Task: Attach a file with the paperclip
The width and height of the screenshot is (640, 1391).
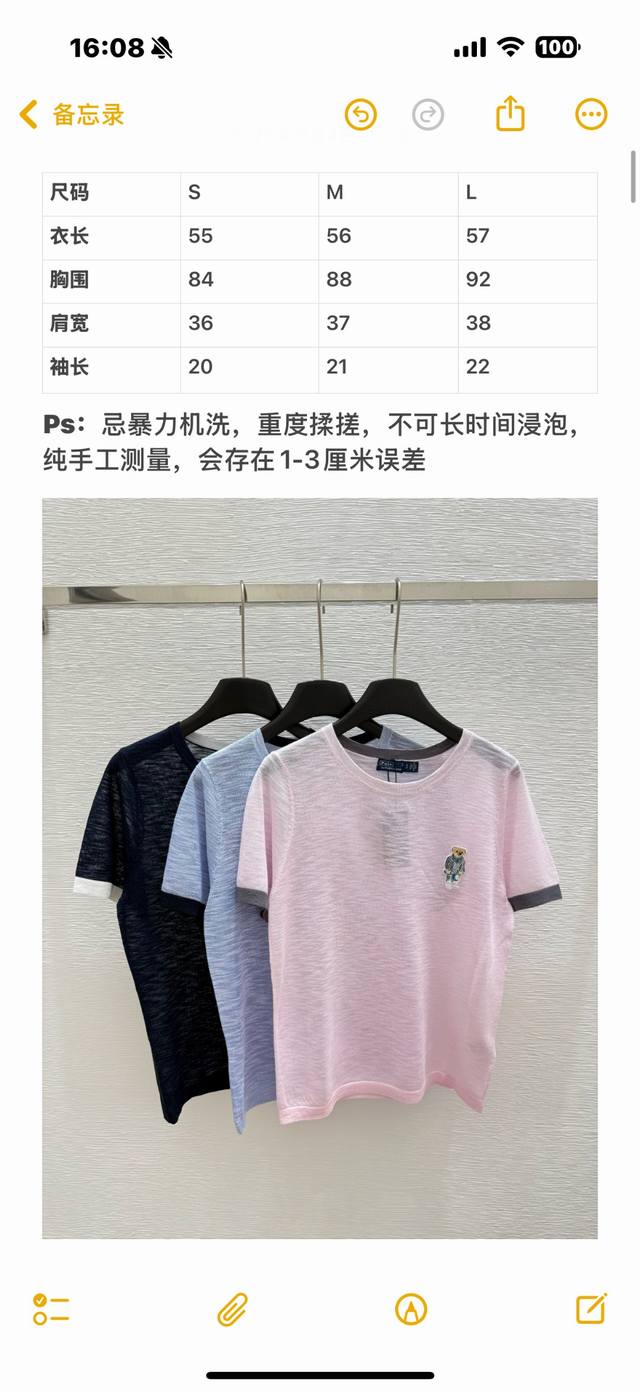Action: [232, 1309]
